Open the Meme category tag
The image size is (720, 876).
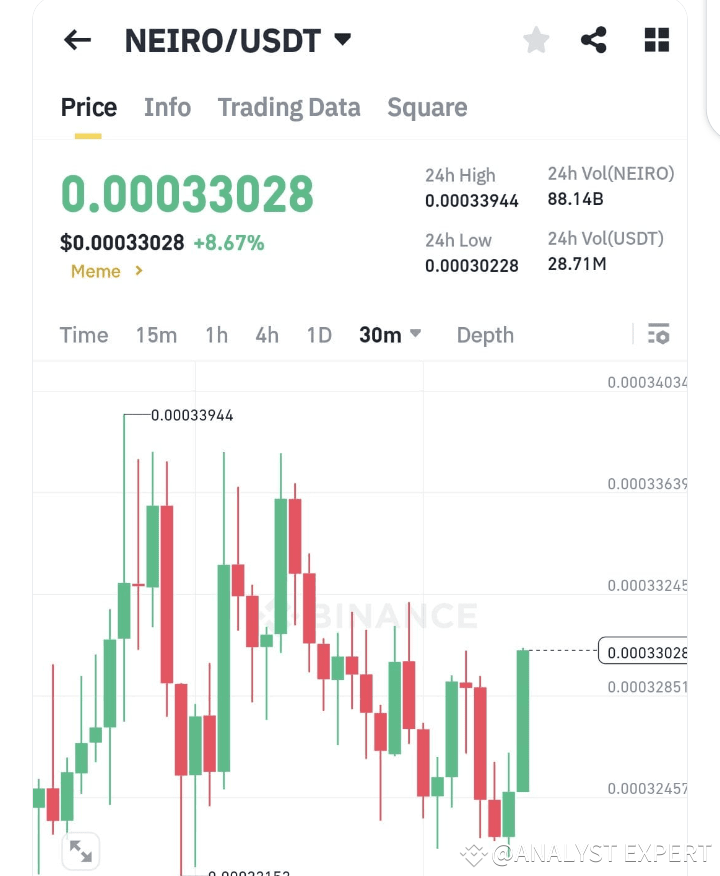[x=95, y=271]
